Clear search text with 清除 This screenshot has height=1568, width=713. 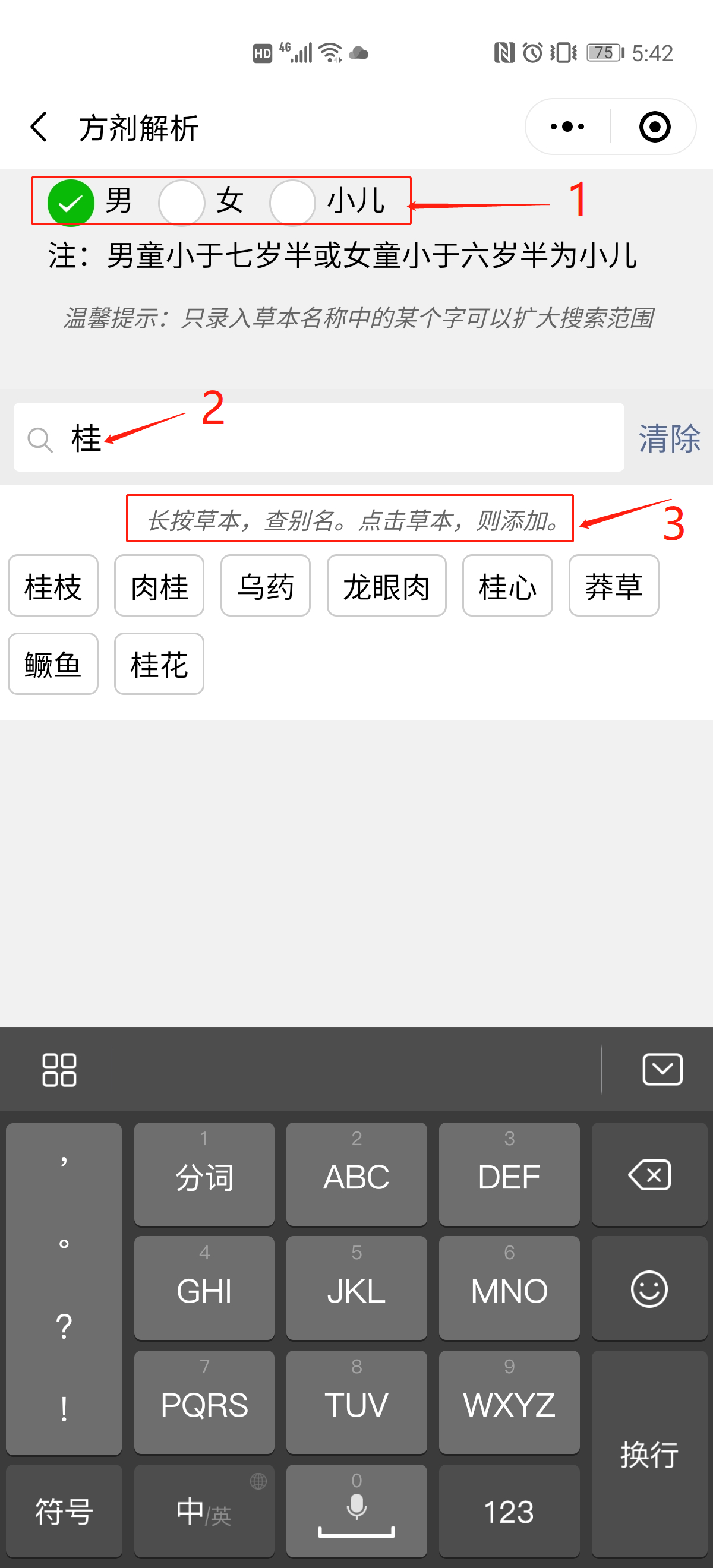(669, 438)
